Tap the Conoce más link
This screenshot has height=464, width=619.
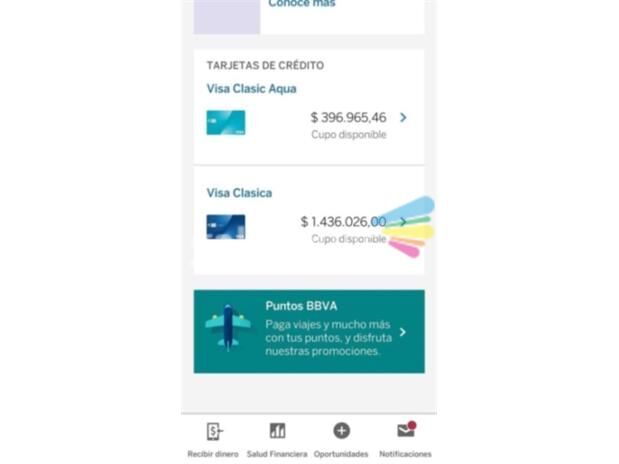click(x=302, y=4)
